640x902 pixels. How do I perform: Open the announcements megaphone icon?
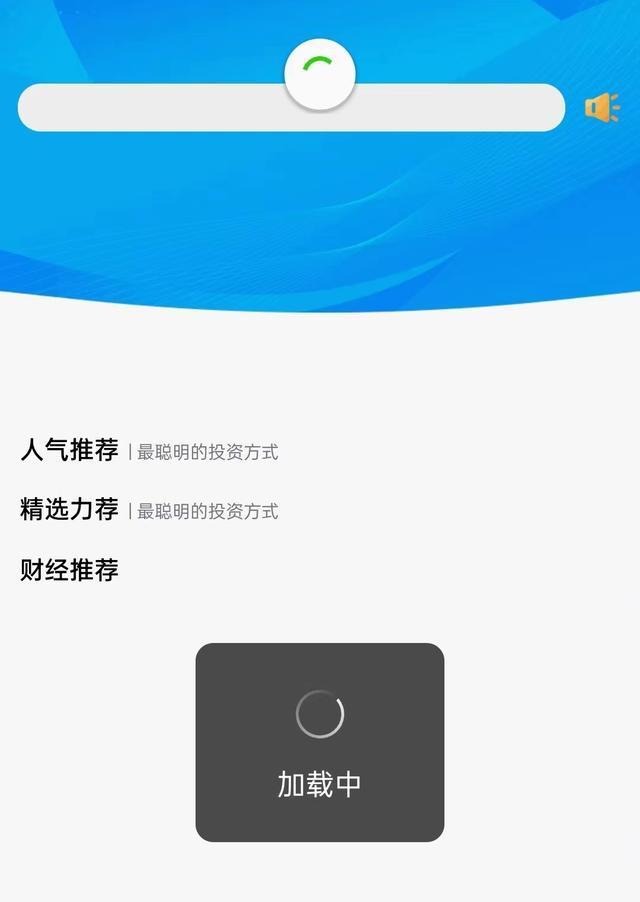(601, 107)
